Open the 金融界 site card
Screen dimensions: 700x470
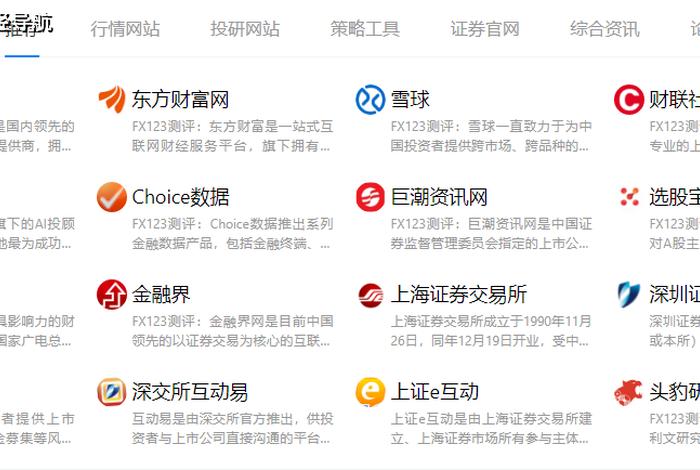[161, 295]
